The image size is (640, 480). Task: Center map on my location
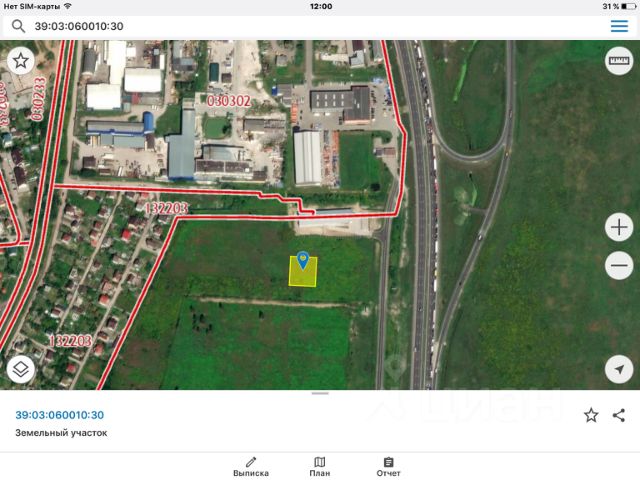(x=619, y=370)
